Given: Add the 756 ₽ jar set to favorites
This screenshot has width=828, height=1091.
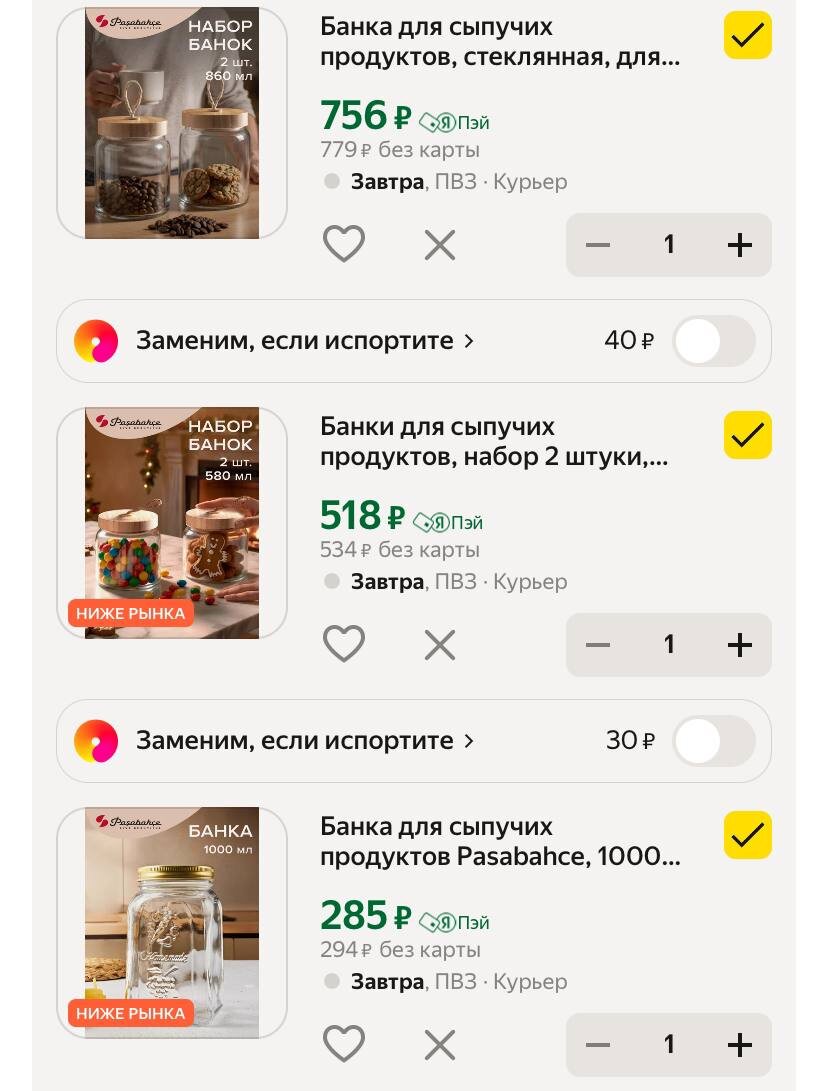Looking at the screenshot, I should pyautogui.click(x=343, y=245).
